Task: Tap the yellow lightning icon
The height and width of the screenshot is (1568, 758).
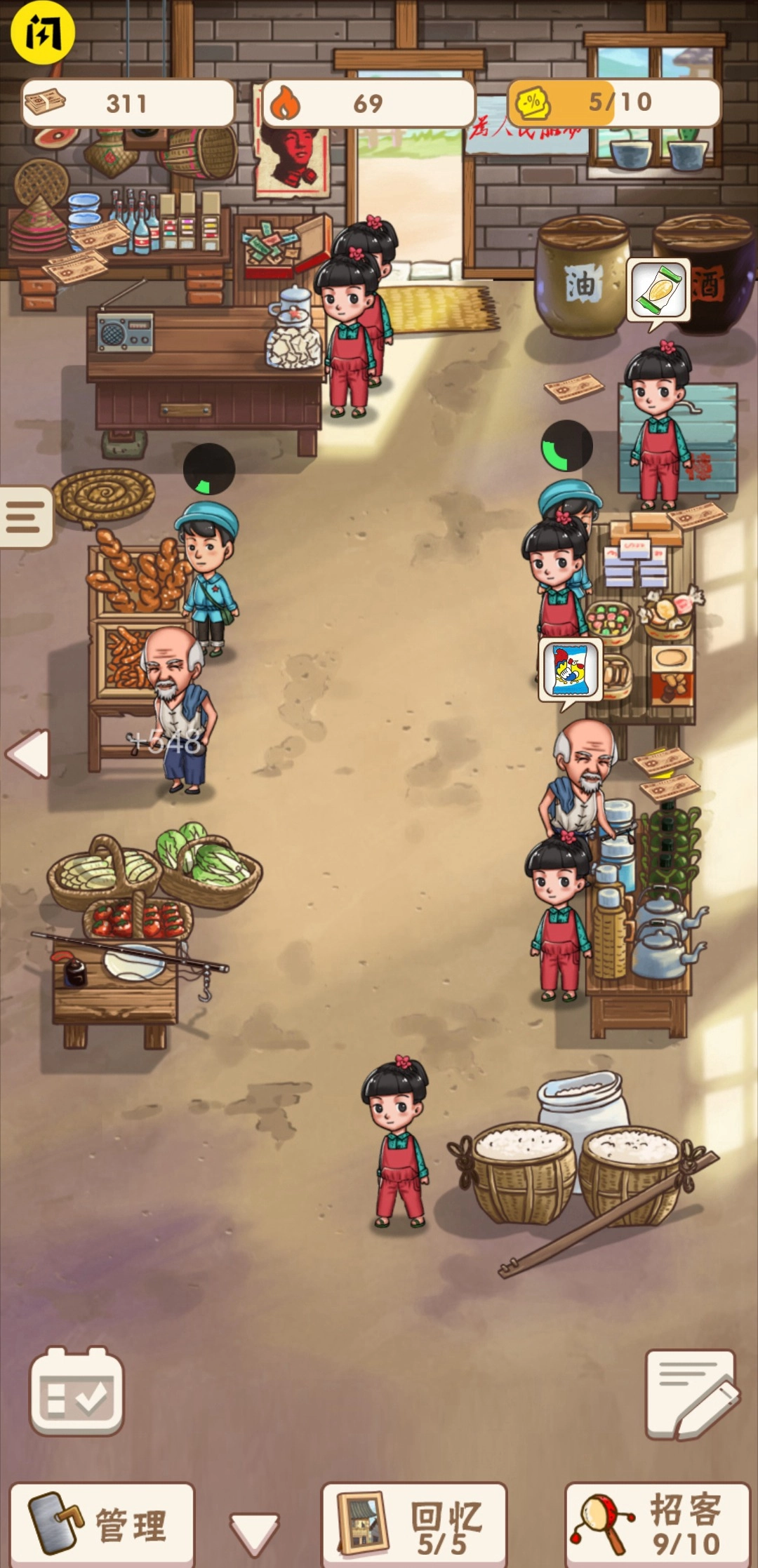Action: click(x=42, y=33)
